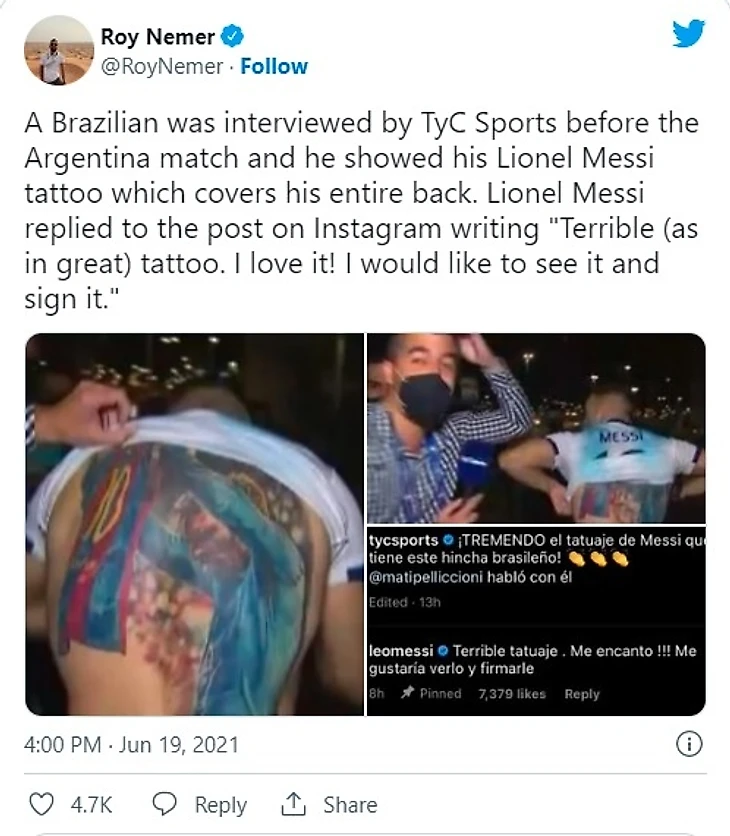Follow Roy Nemer
This screenshot has height=836, width=730.
coord(274,67)
